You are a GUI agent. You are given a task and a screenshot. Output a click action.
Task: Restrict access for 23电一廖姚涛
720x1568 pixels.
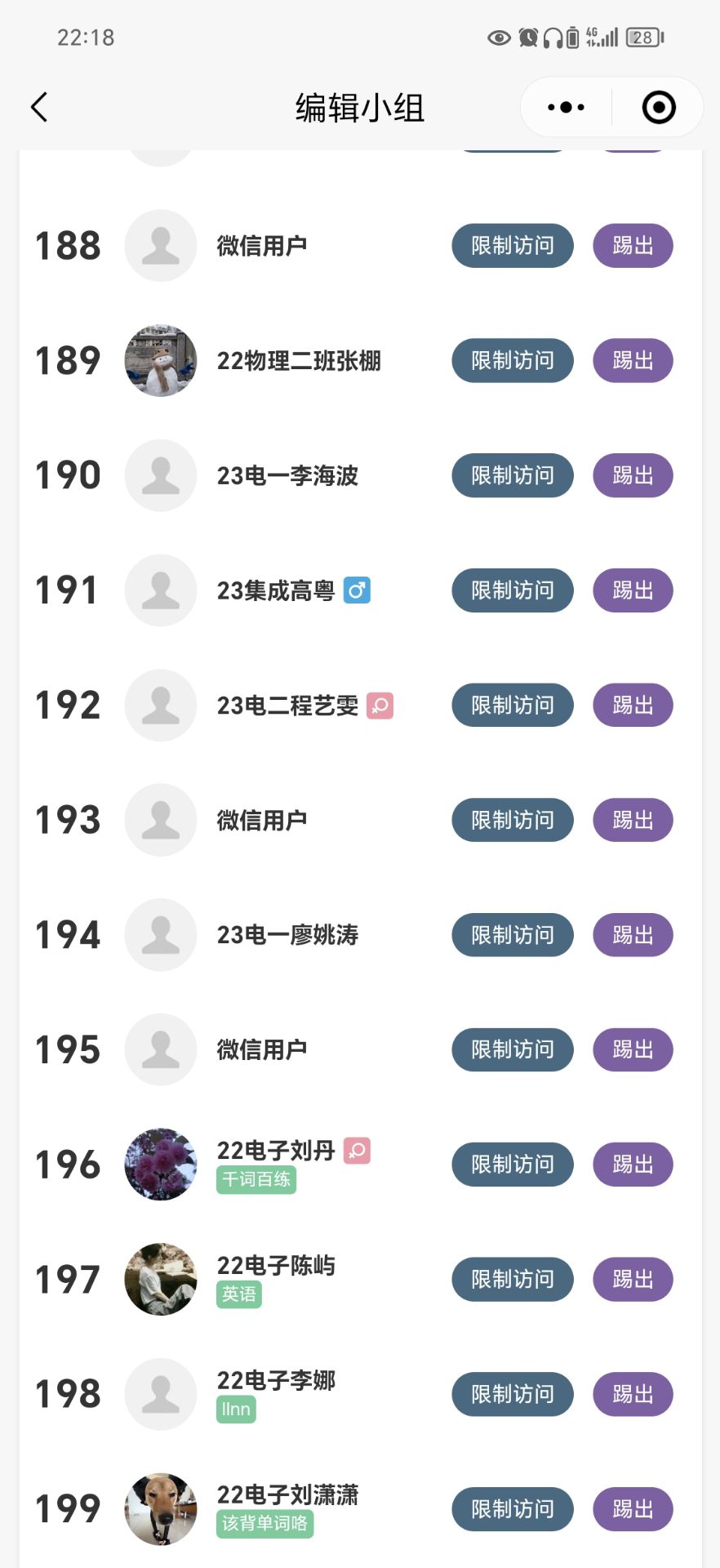point(513,935)
